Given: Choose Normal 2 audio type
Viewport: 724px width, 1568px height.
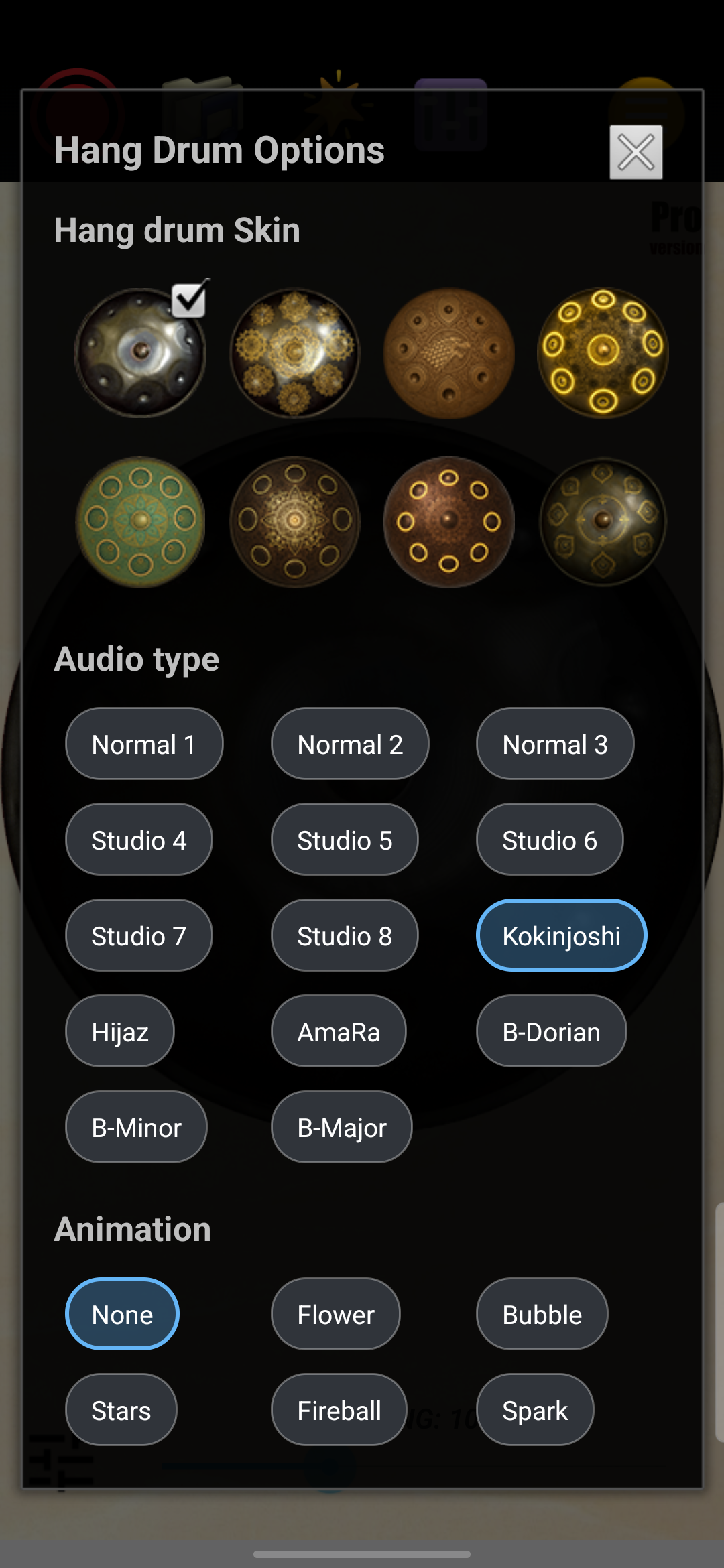Looking at the screenshot, I should click(349, 744).
